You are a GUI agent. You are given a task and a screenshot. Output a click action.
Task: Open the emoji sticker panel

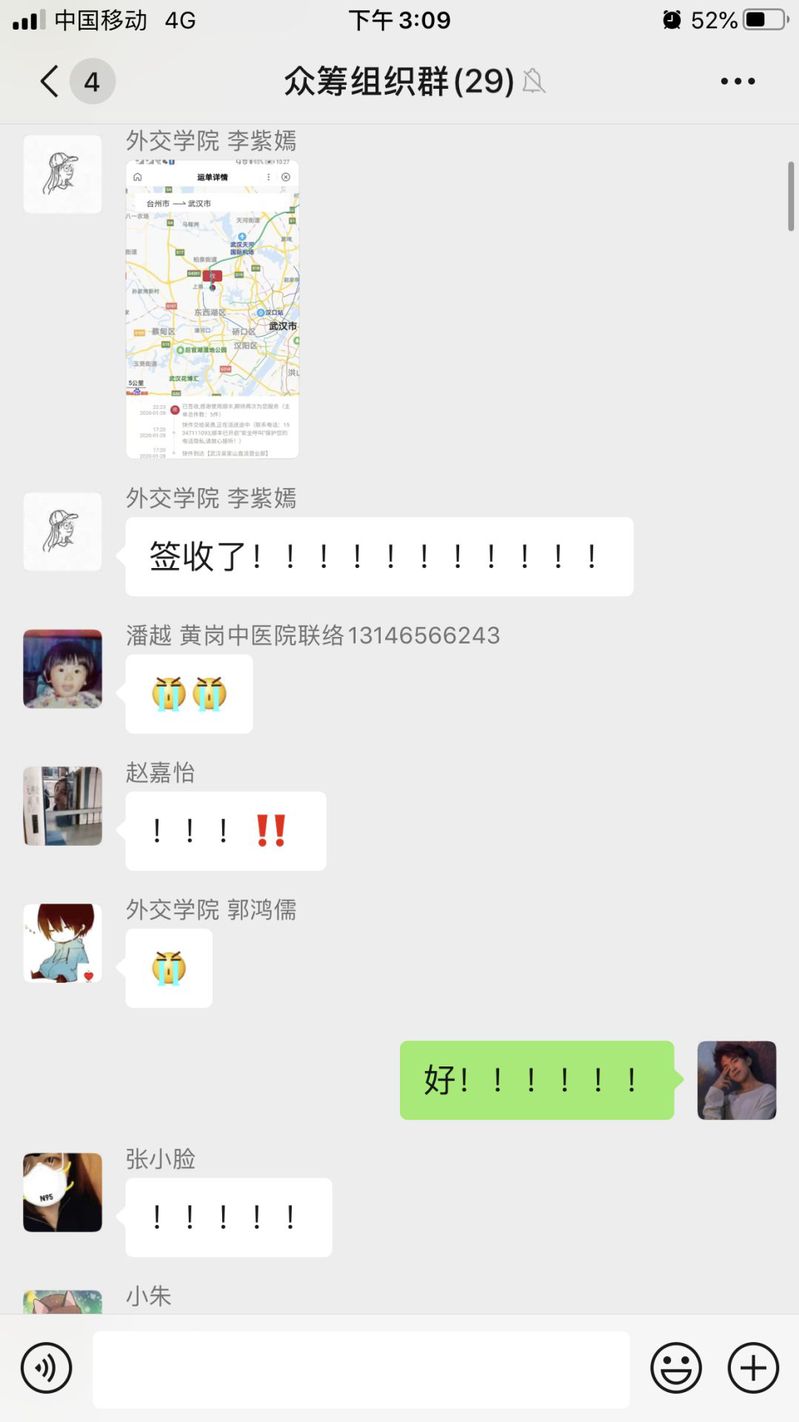[x=676, y=1368]
